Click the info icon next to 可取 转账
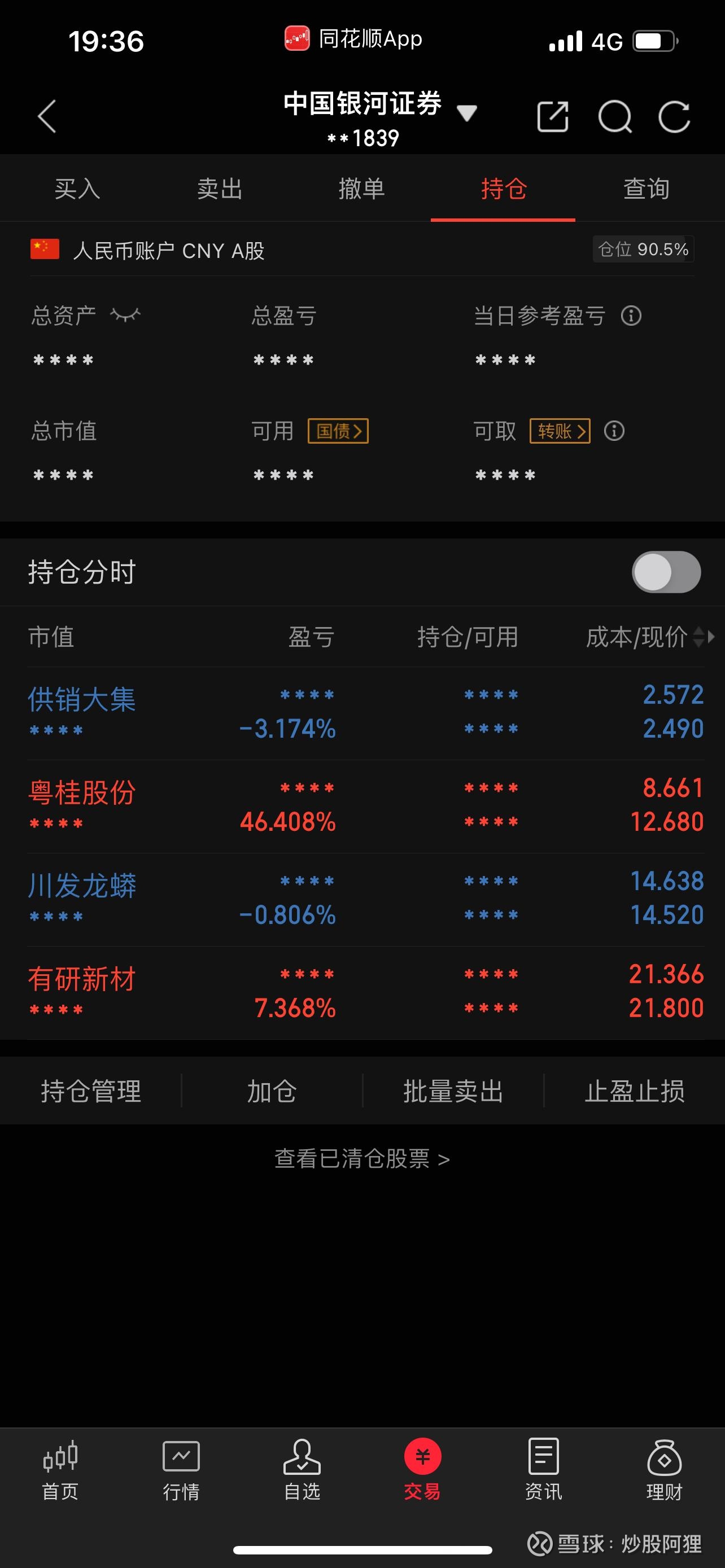The image size is (725, 1568). coord(614,430)
